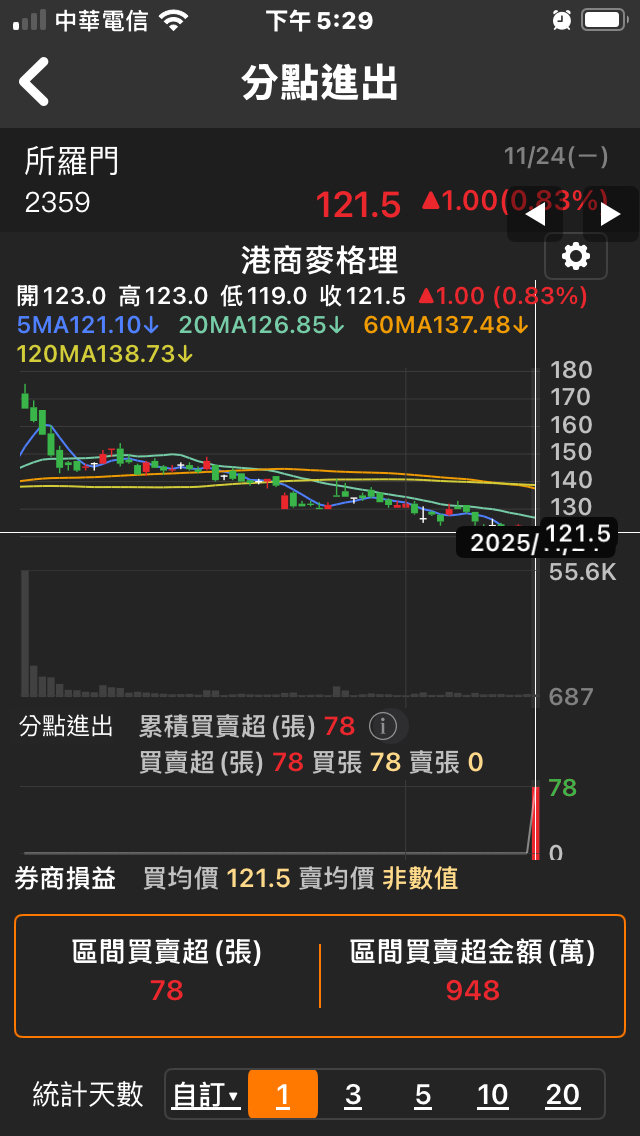The width and height of the screenshot is (640, 1136).
Task: Go back using the top-left arrow
Action: (x=35, y=82)
